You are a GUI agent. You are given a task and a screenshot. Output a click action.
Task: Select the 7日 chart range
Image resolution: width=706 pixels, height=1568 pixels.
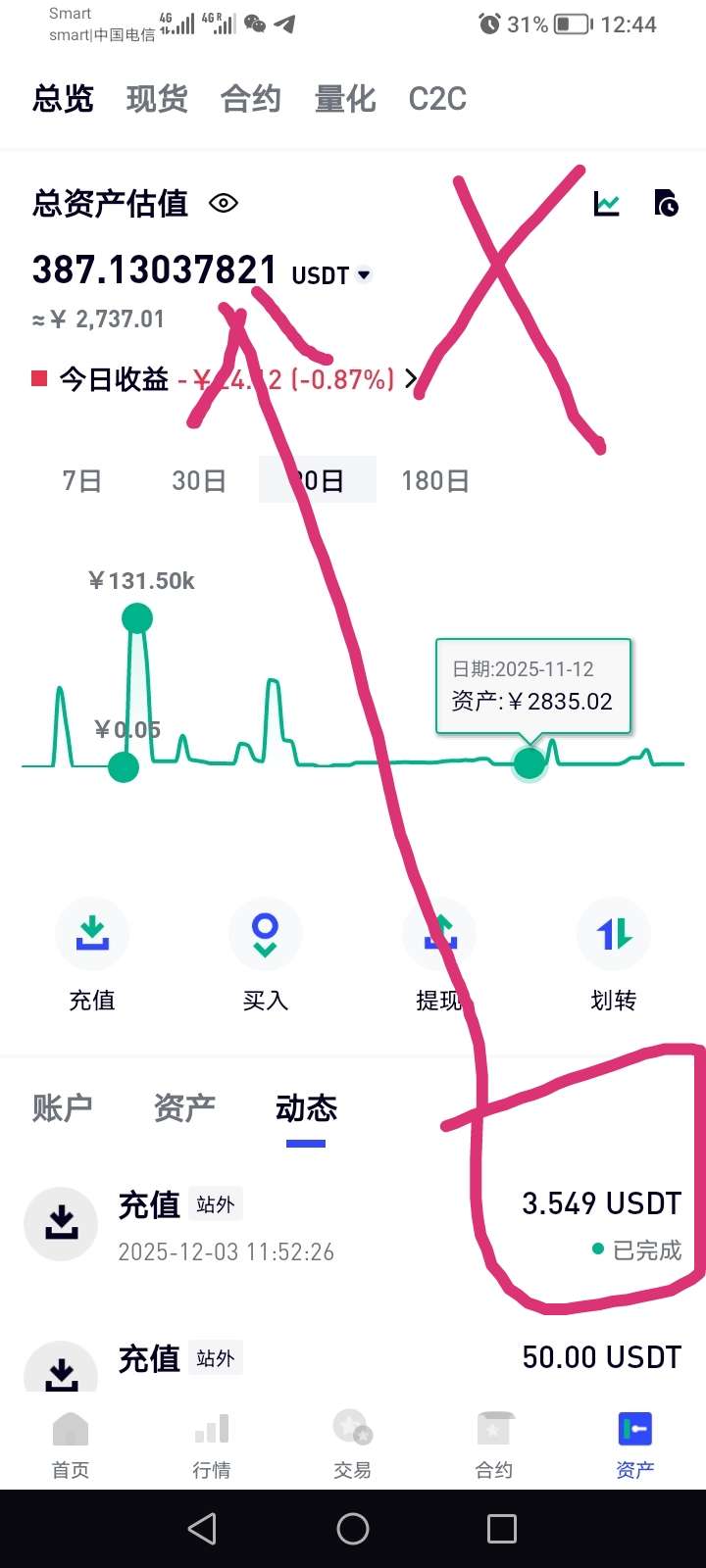(82, 480)
